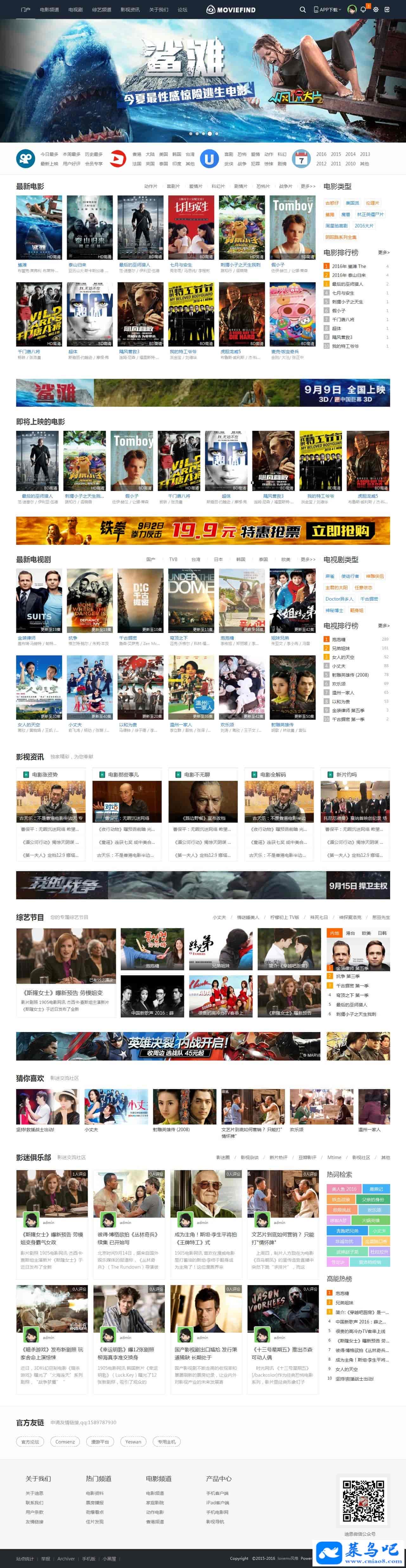
Task: Switch variety ranking to the 港台 tab
Action: [350, 933]
